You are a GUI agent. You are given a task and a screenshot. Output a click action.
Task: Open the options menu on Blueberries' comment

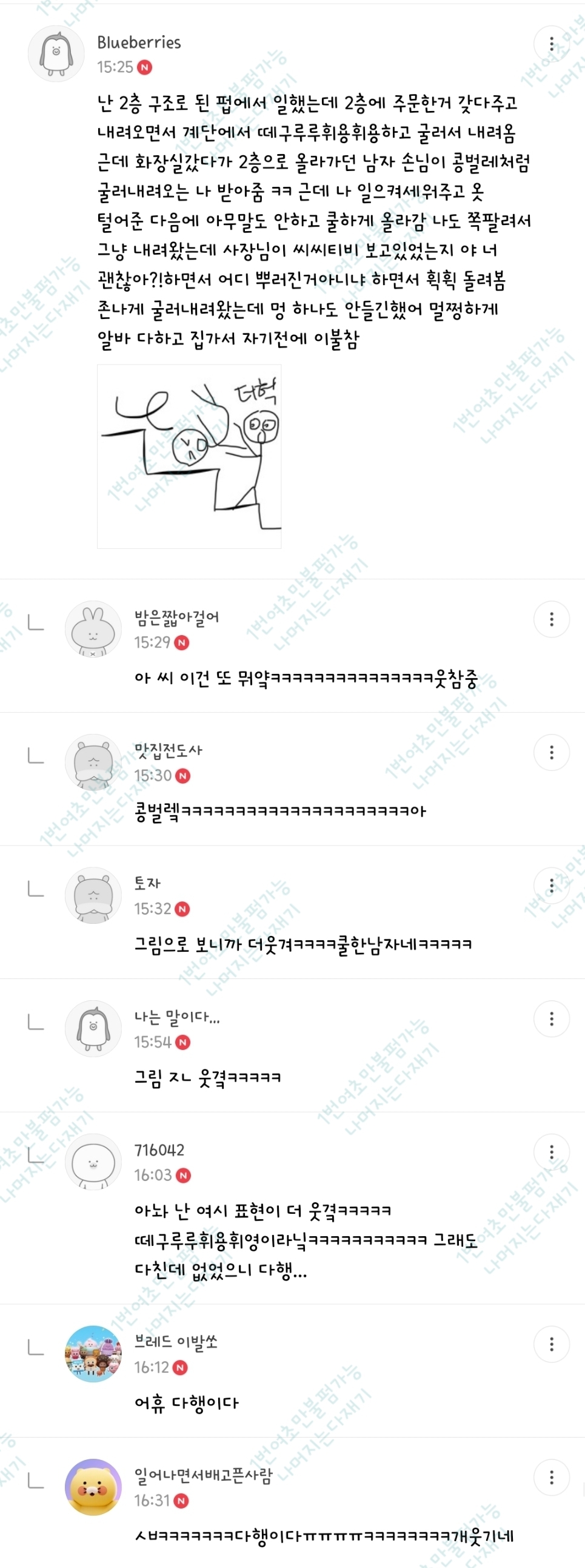(552, 44)
